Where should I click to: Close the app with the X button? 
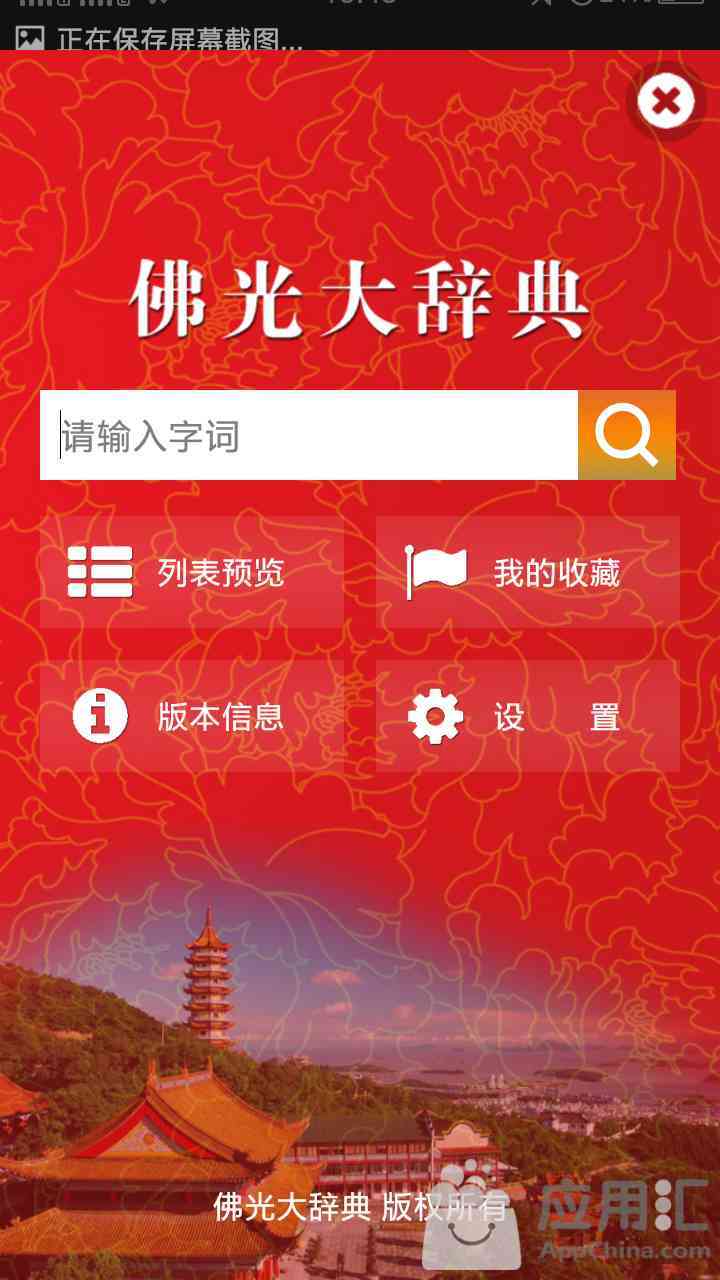666,101
